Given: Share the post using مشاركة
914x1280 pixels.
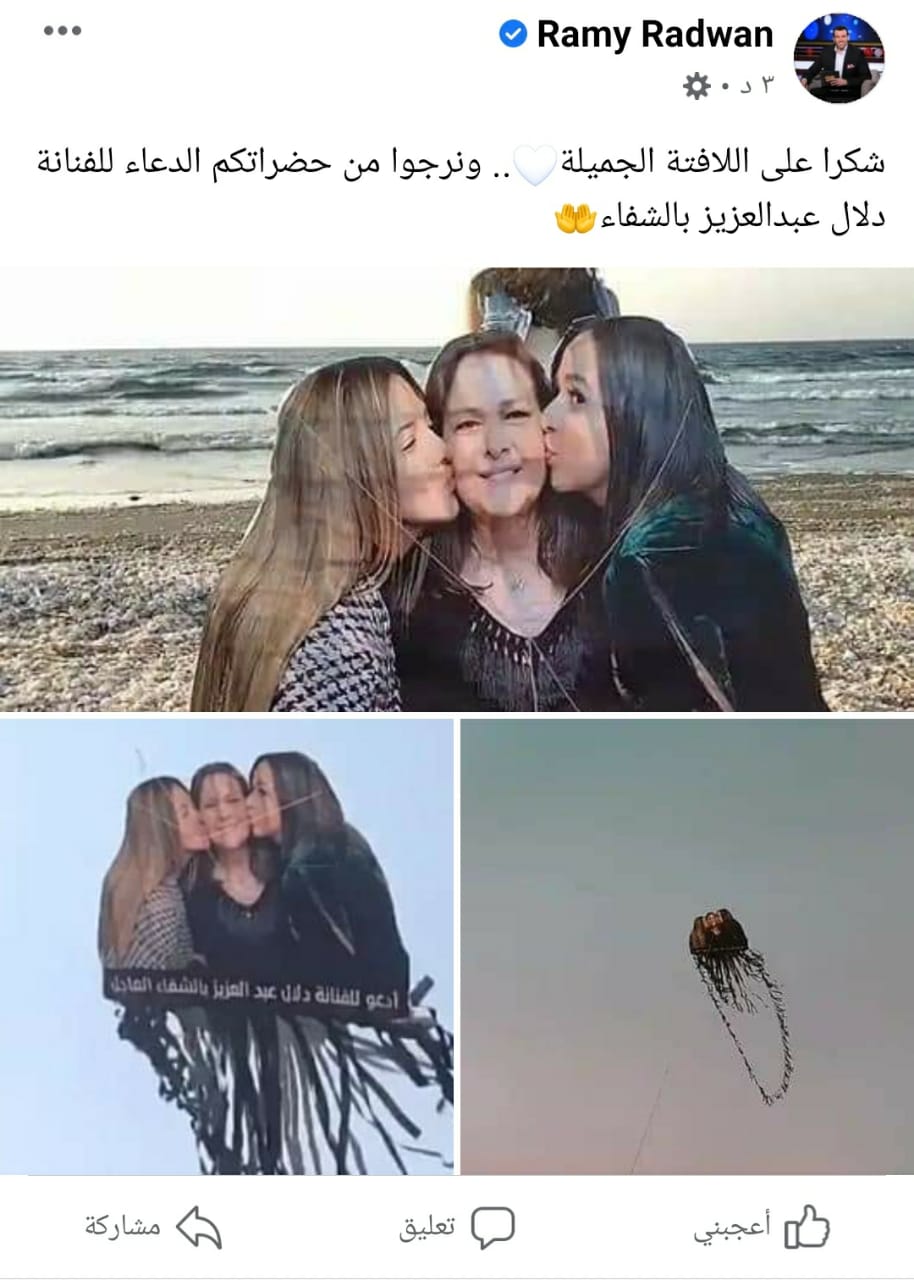Looking at the screenshot, I should pos(153,1228).
